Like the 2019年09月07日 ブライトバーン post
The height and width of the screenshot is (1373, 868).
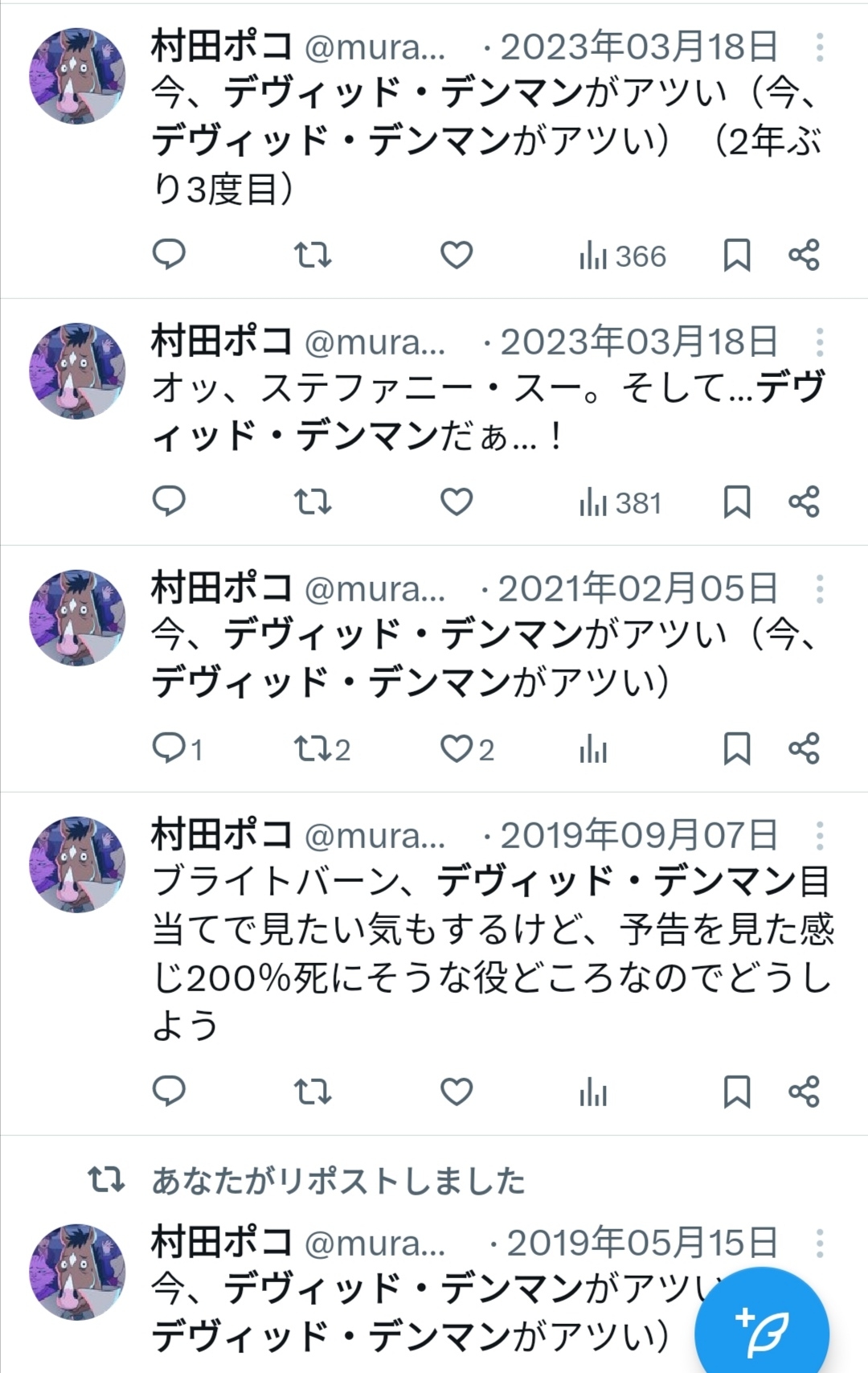pyautogui.click(x=457, y=1092)
